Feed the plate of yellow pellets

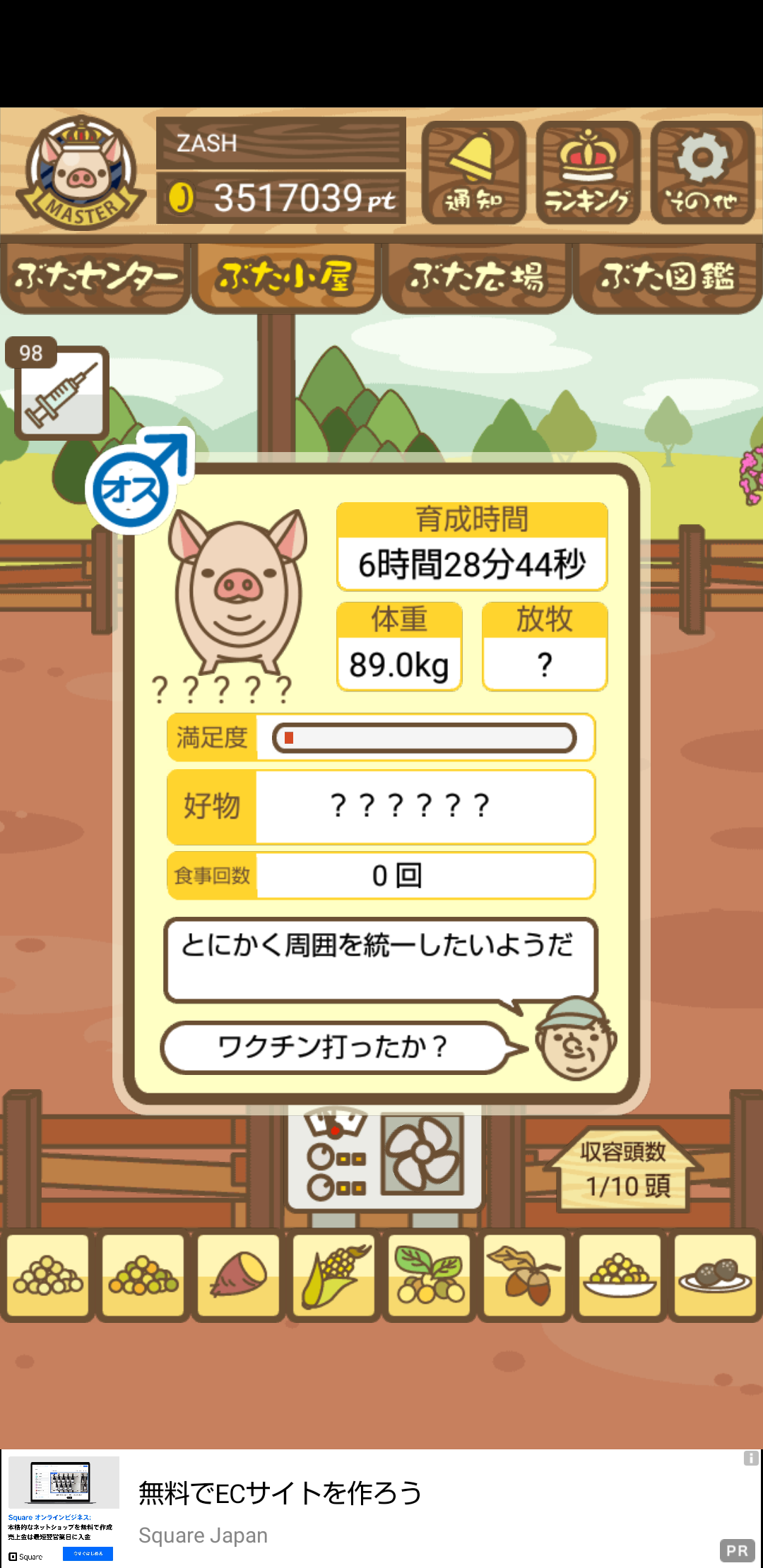pyautogui.click(x=620, y=1276)
